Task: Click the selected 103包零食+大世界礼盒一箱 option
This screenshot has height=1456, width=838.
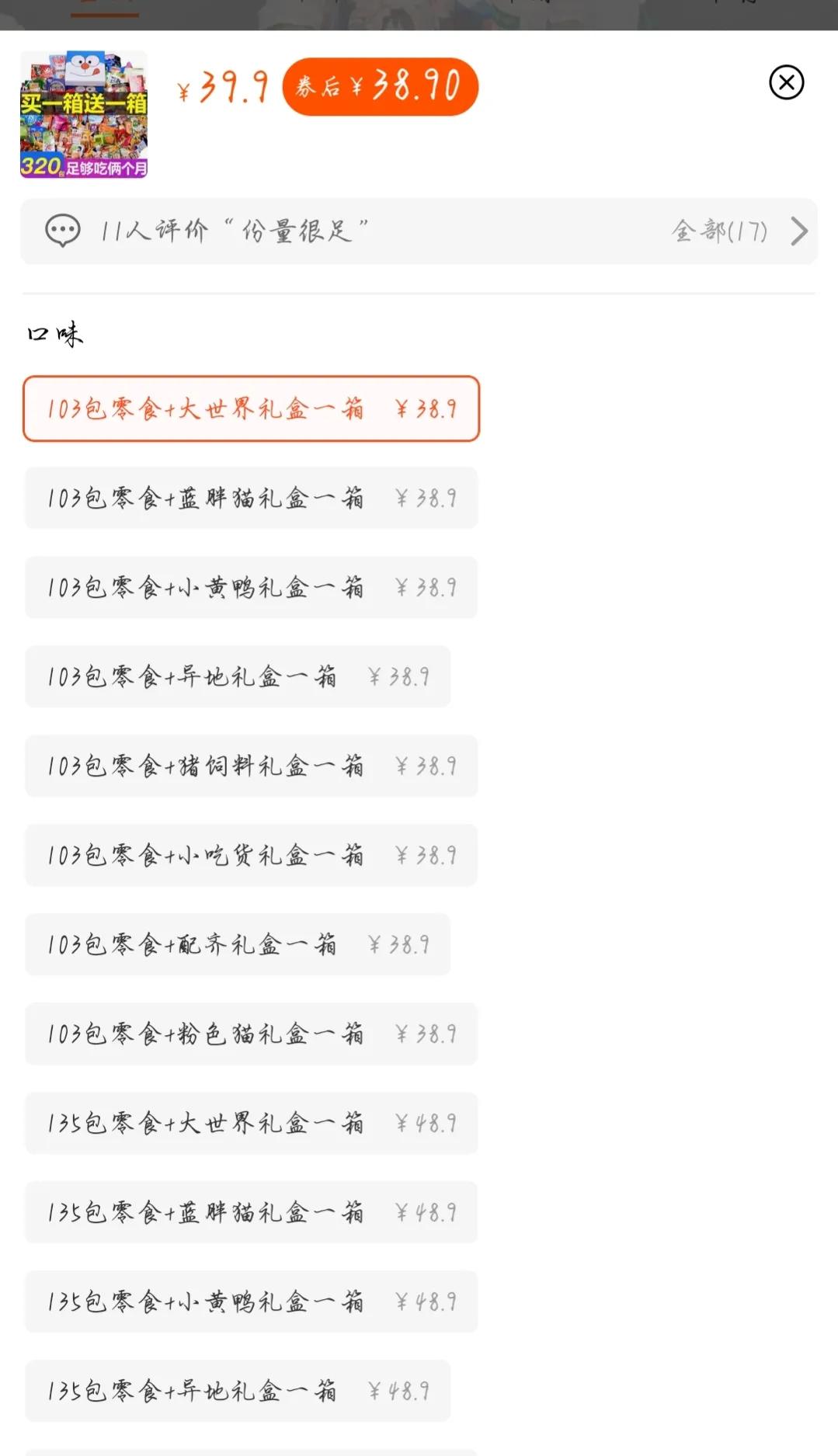Action: coord(250,410)
